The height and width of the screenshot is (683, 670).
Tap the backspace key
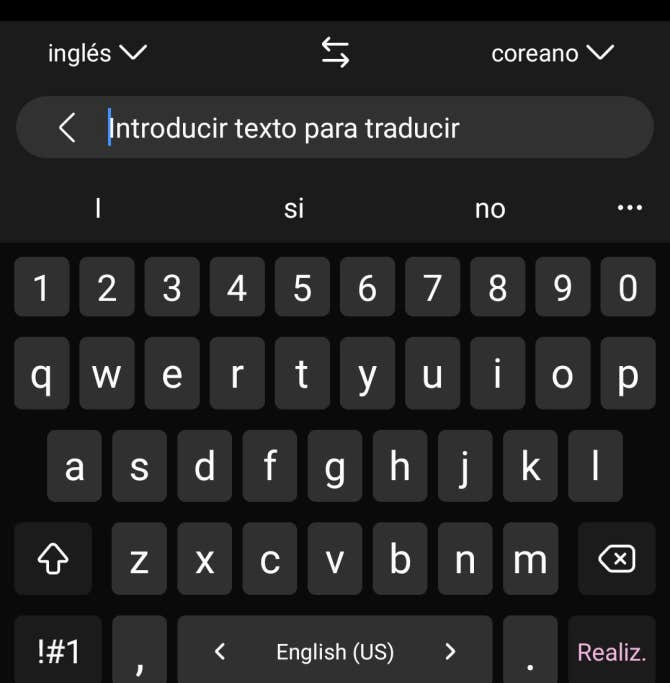pyautogui.click(x=616, y=559)
